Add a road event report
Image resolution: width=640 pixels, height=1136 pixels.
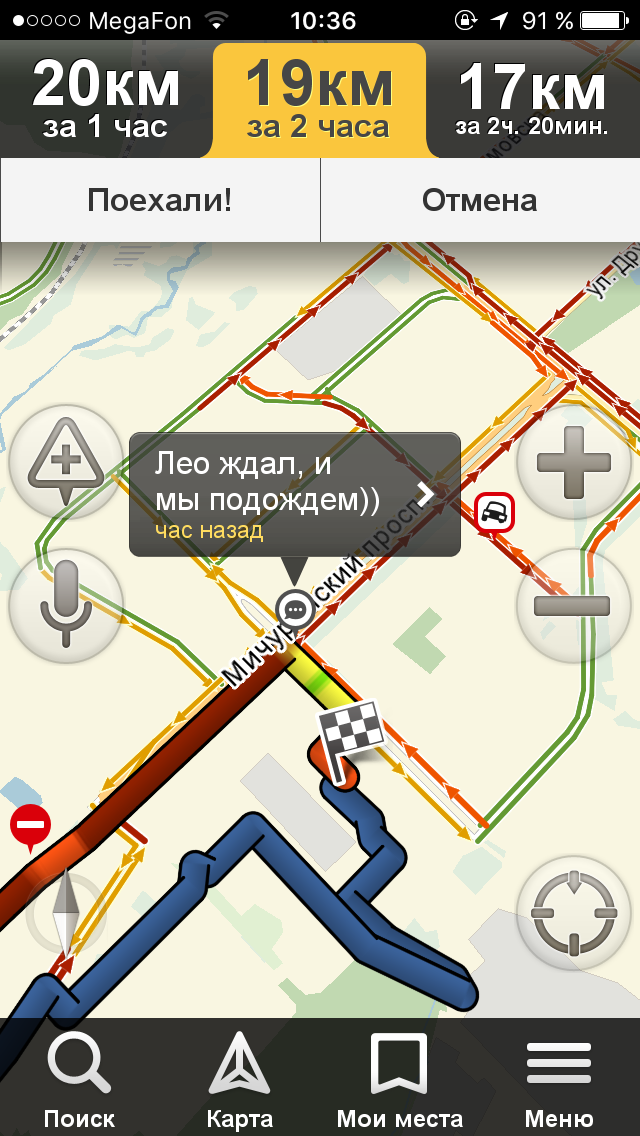66,466
